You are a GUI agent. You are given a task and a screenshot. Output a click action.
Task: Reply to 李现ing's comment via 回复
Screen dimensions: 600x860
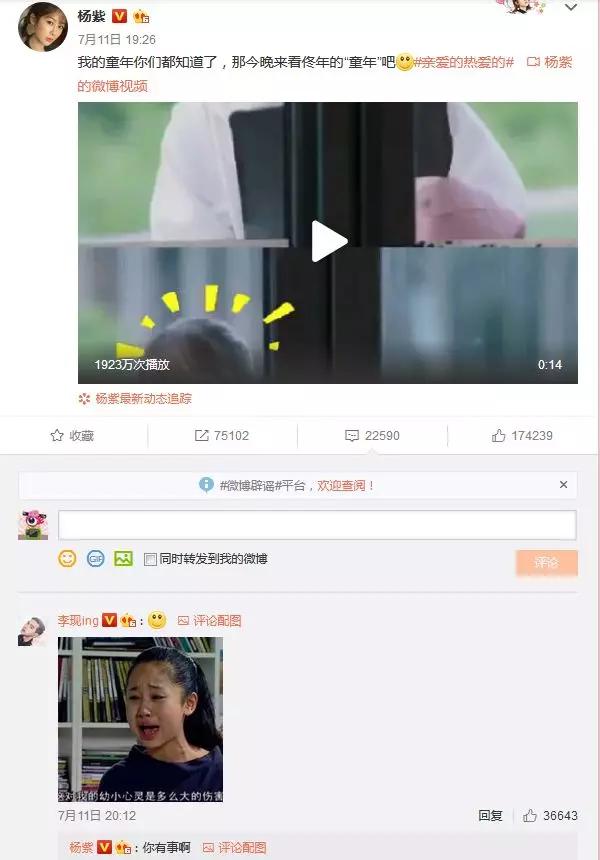(490, 816)
